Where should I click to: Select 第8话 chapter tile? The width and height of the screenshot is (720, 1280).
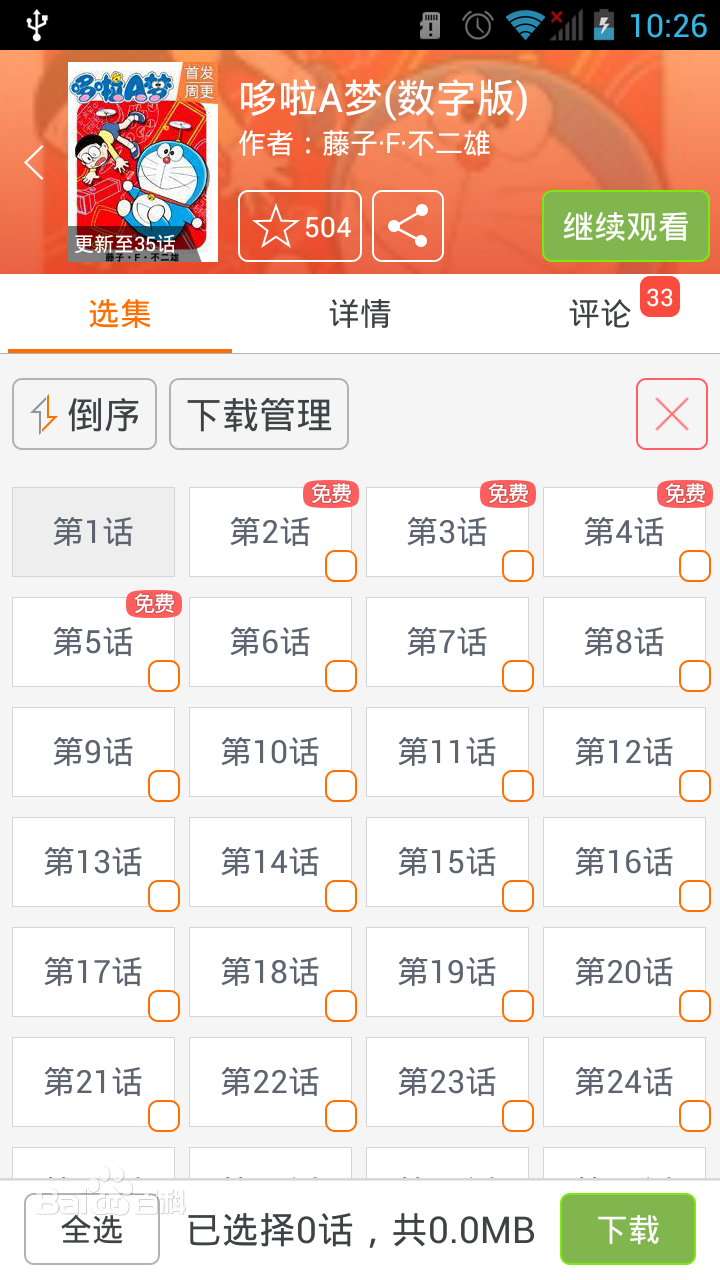pos(624,642)
